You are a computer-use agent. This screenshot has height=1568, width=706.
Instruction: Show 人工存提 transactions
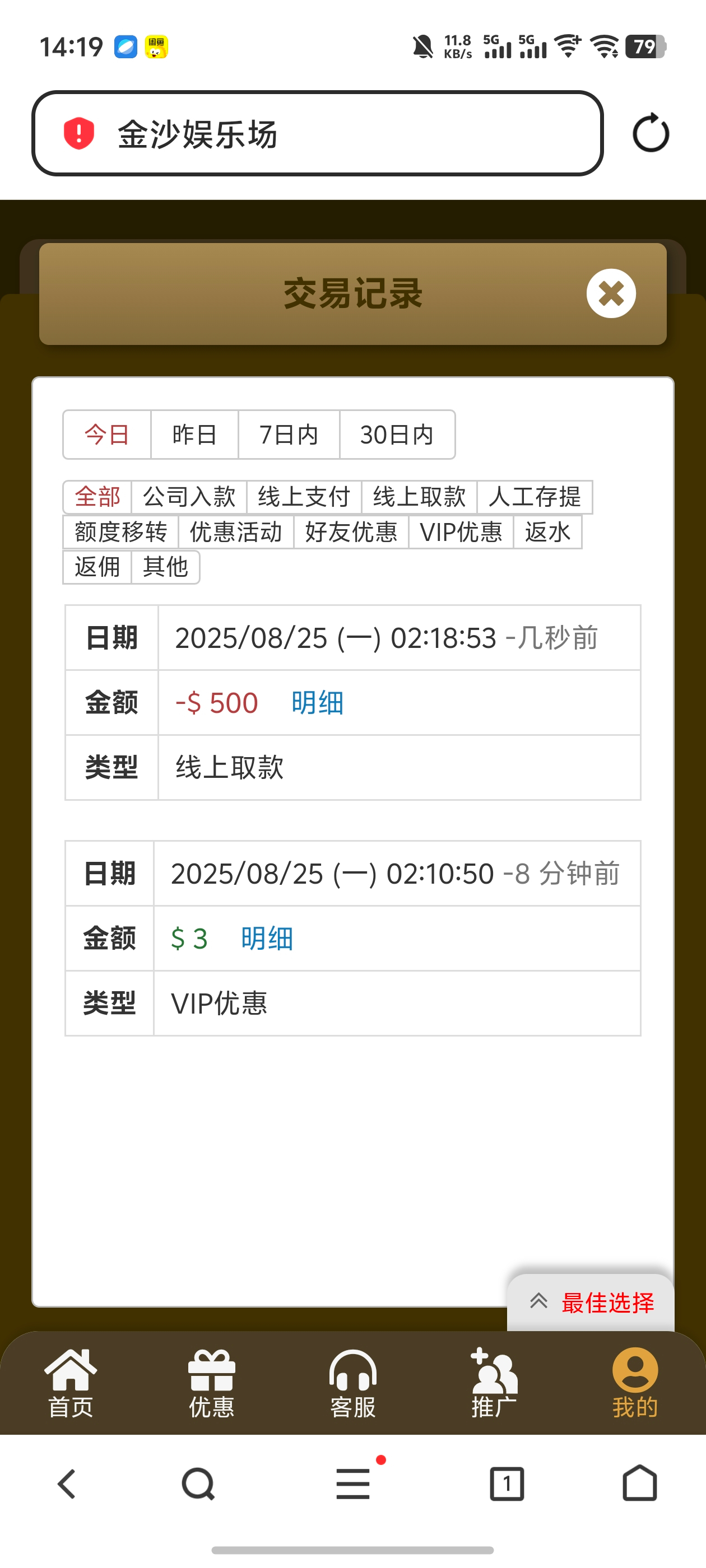(x=535, y=497)
